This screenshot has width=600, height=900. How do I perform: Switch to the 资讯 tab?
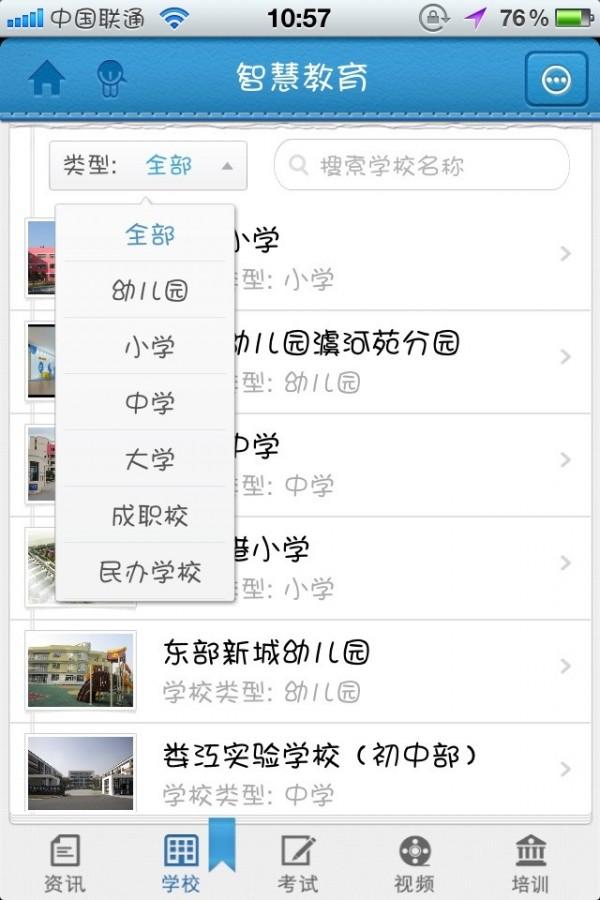pyautogui.click(x=65, y=862)
